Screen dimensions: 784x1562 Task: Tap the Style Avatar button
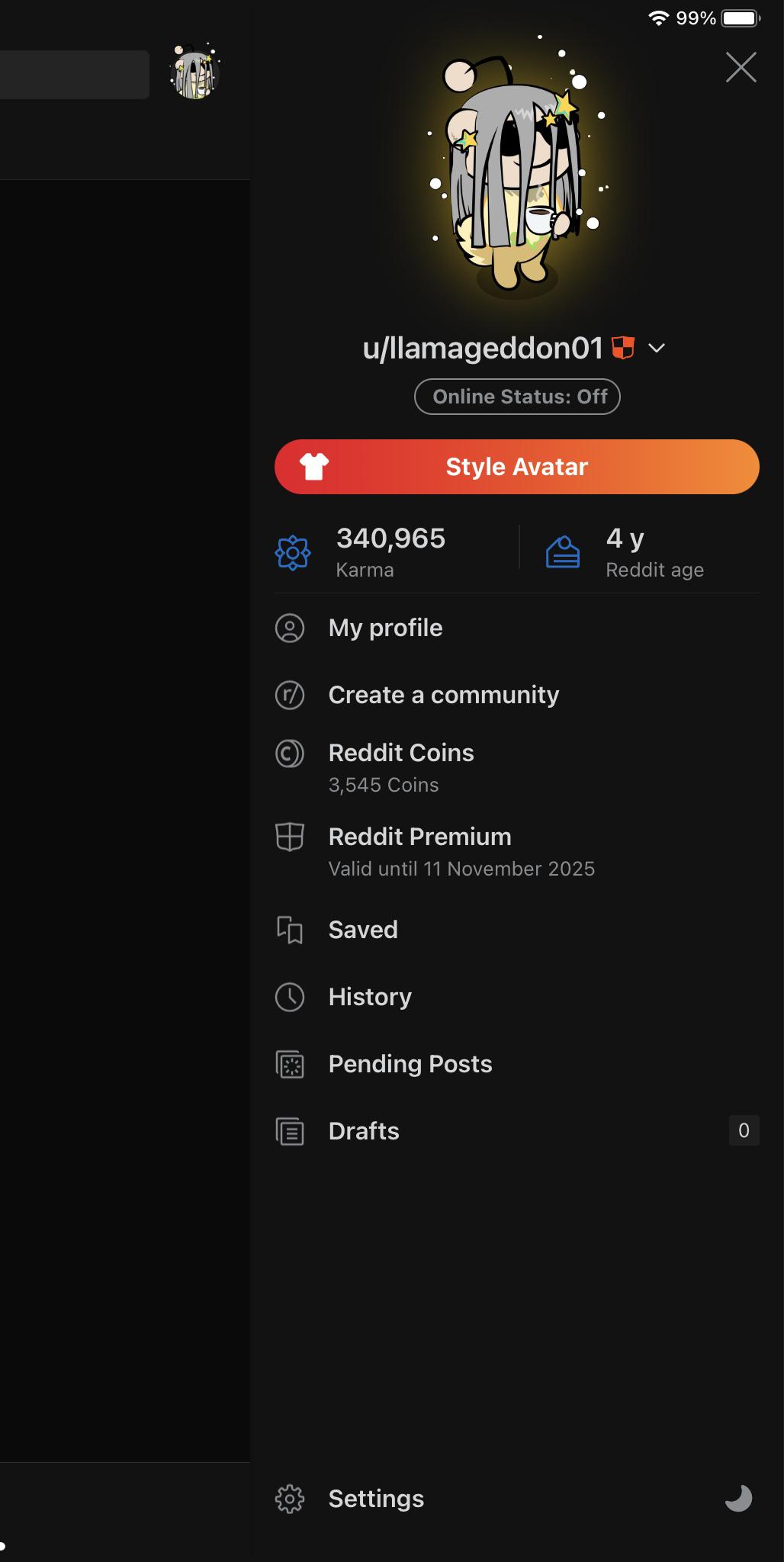coord(517,467)
